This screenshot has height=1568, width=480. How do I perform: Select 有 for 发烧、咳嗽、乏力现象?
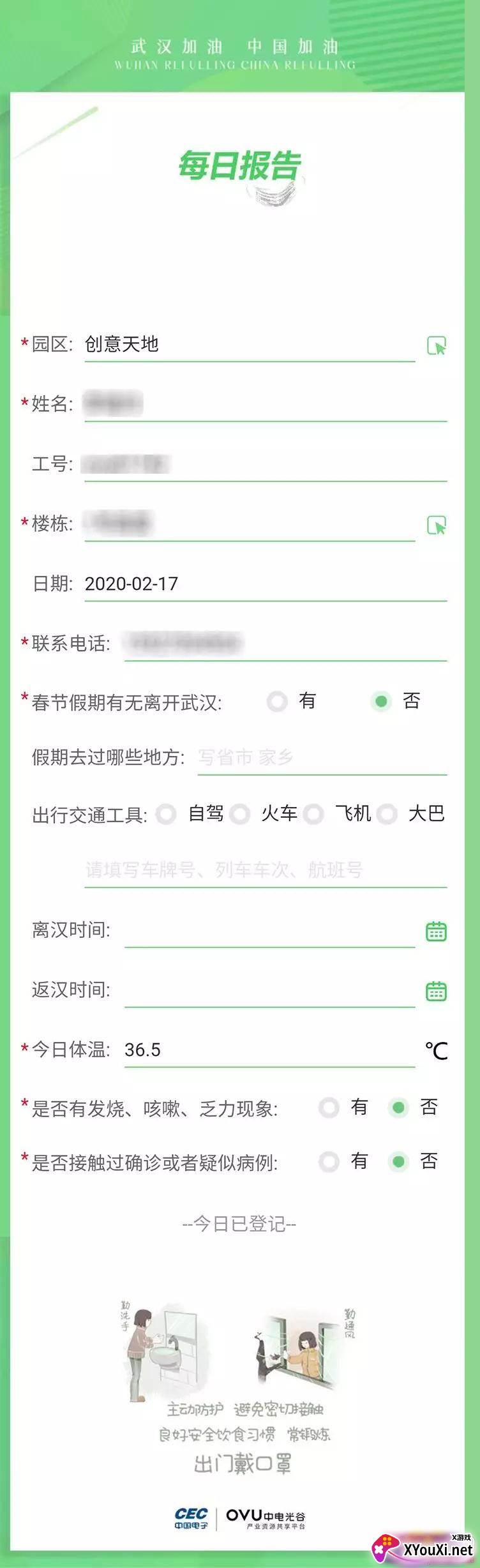[x=329, y=1108]
